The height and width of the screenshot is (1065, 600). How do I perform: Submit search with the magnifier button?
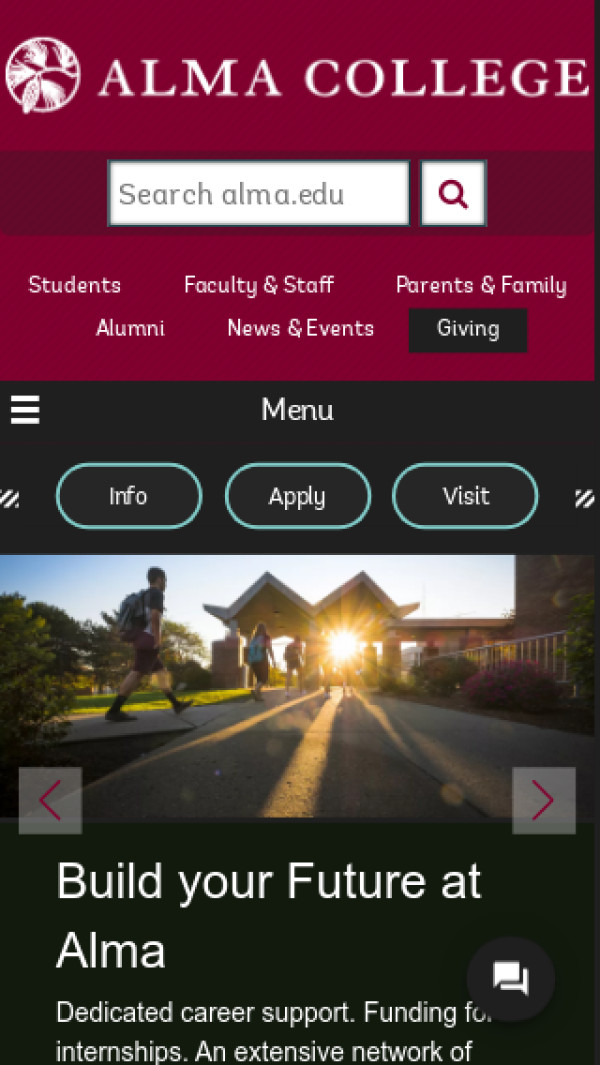453,193
